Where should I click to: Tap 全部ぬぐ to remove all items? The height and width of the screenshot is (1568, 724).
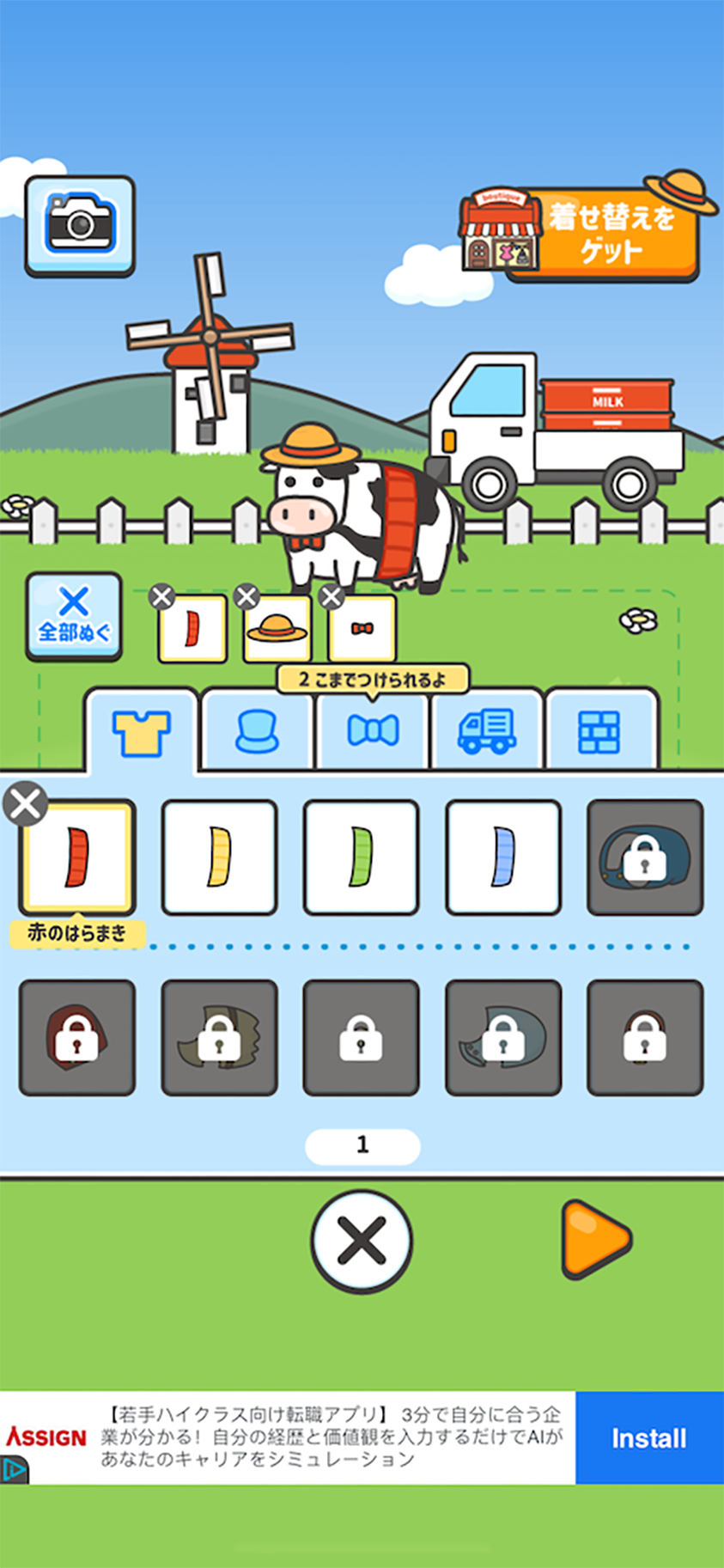74,616
